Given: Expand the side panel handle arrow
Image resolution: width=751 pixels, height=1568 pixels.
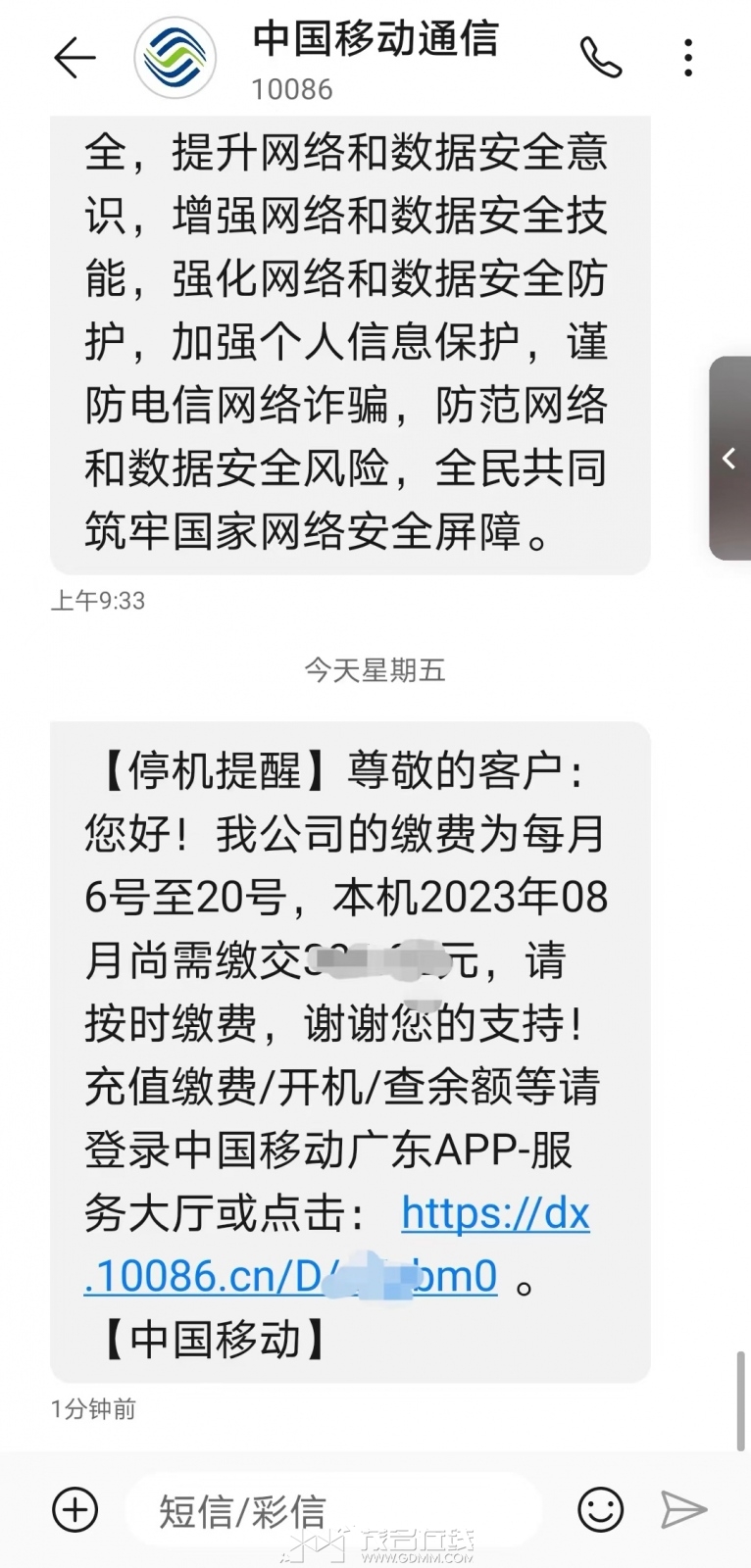Looking at the screenshot, I should 729,458.
